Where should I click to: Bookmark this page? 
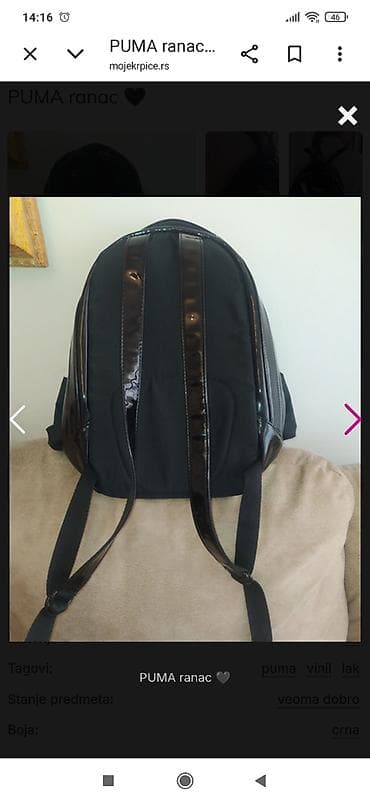click(294, 54)
